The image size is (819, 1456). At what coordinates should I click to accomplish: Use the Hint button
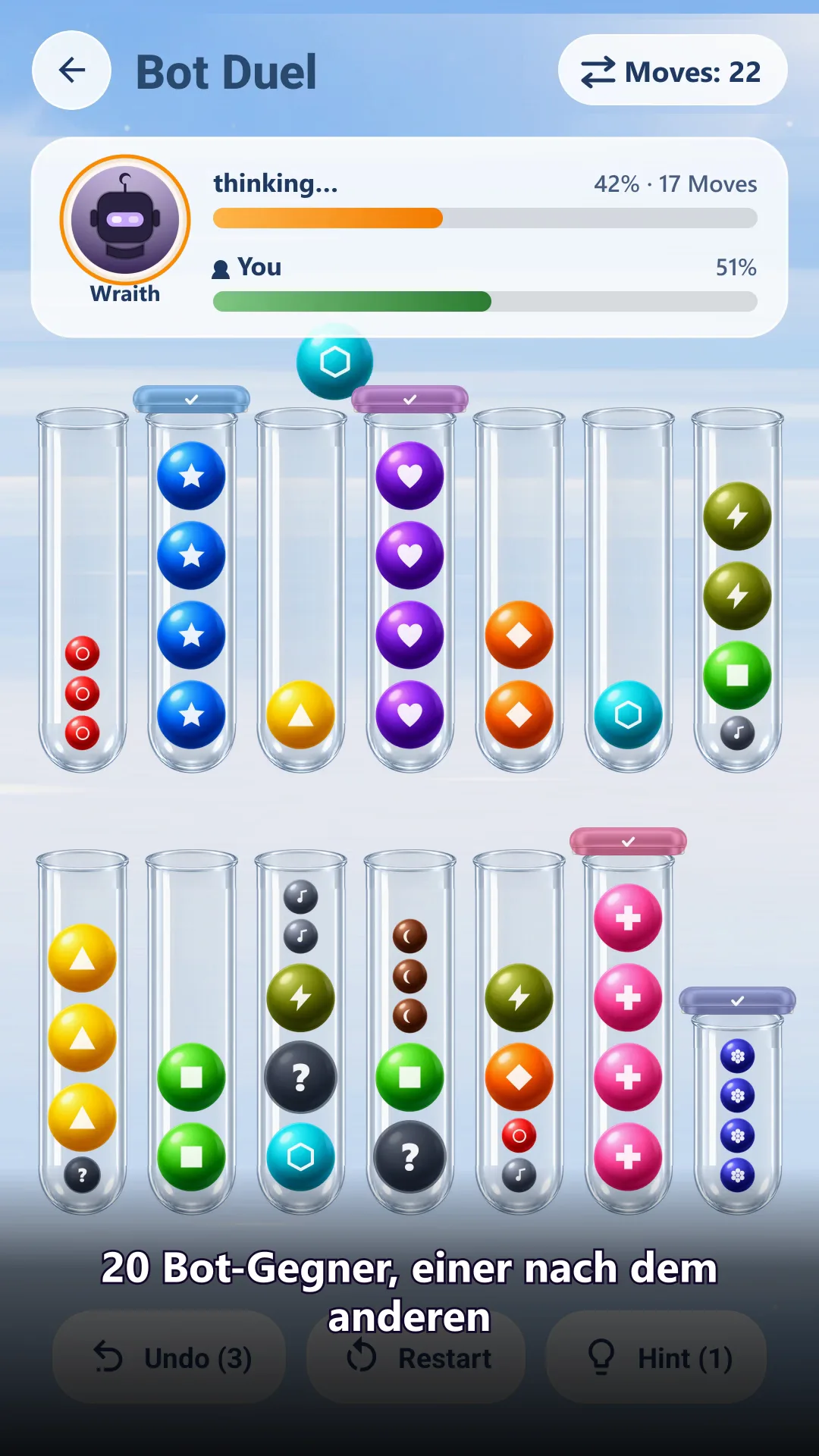[x=656, y=1357]
